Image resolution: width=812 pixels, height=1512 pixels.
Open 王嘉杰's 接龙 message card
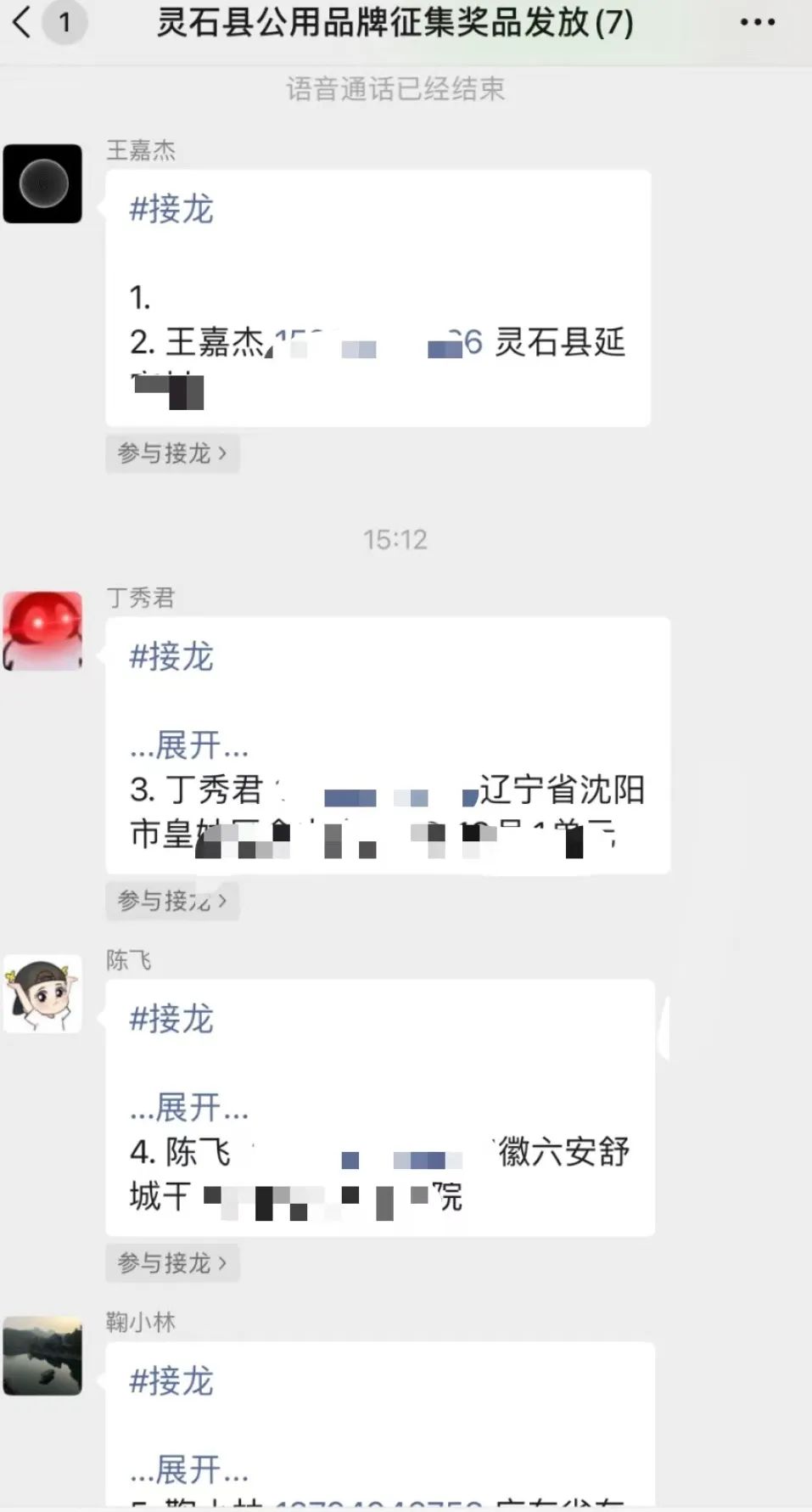(378, 255)
